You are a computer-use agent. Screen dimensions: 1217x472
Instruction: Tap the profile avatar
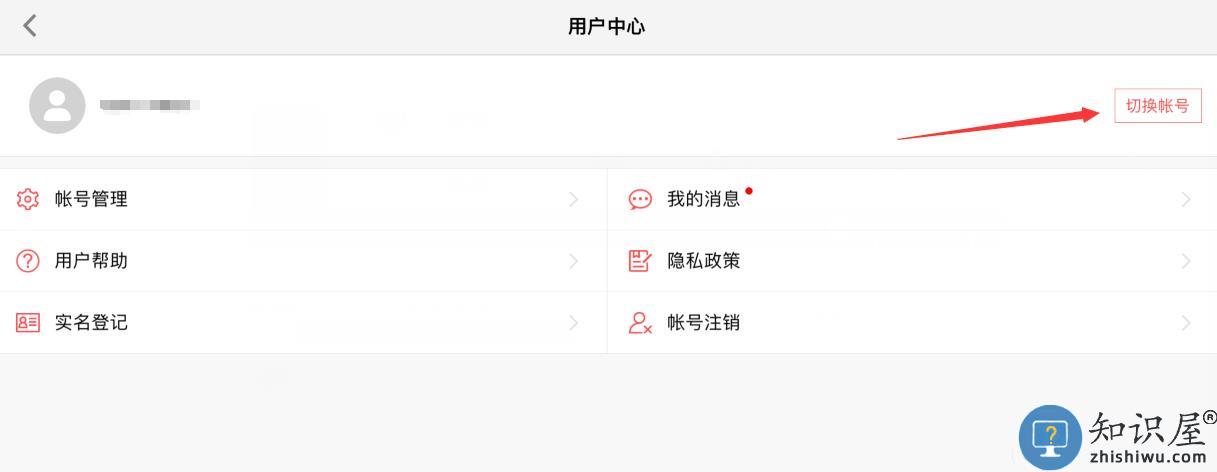(57, 106)
